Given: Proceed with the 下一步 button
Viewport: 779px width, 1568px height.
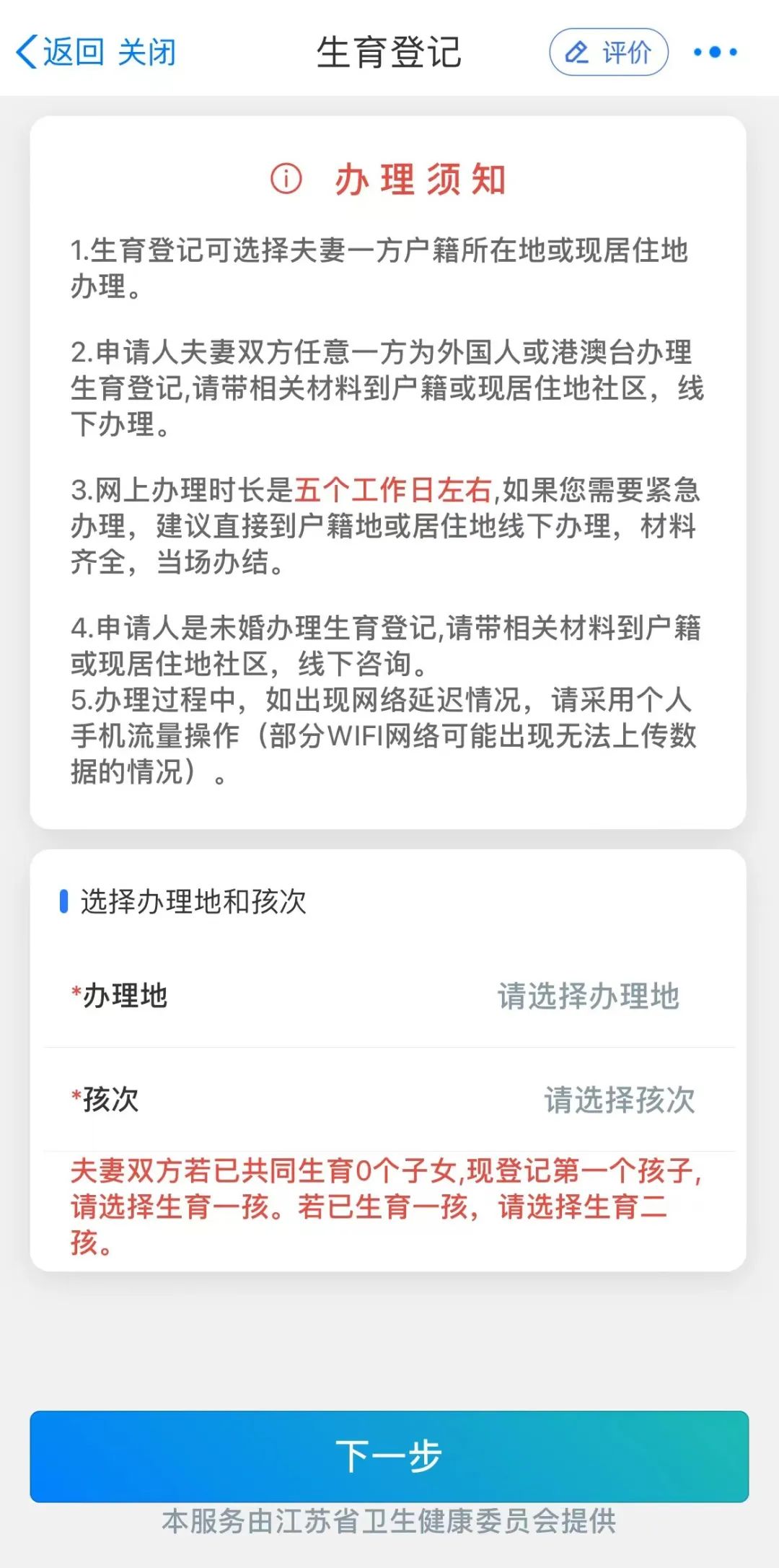Looking at the screenshot, I should [x=389, y=1456].
